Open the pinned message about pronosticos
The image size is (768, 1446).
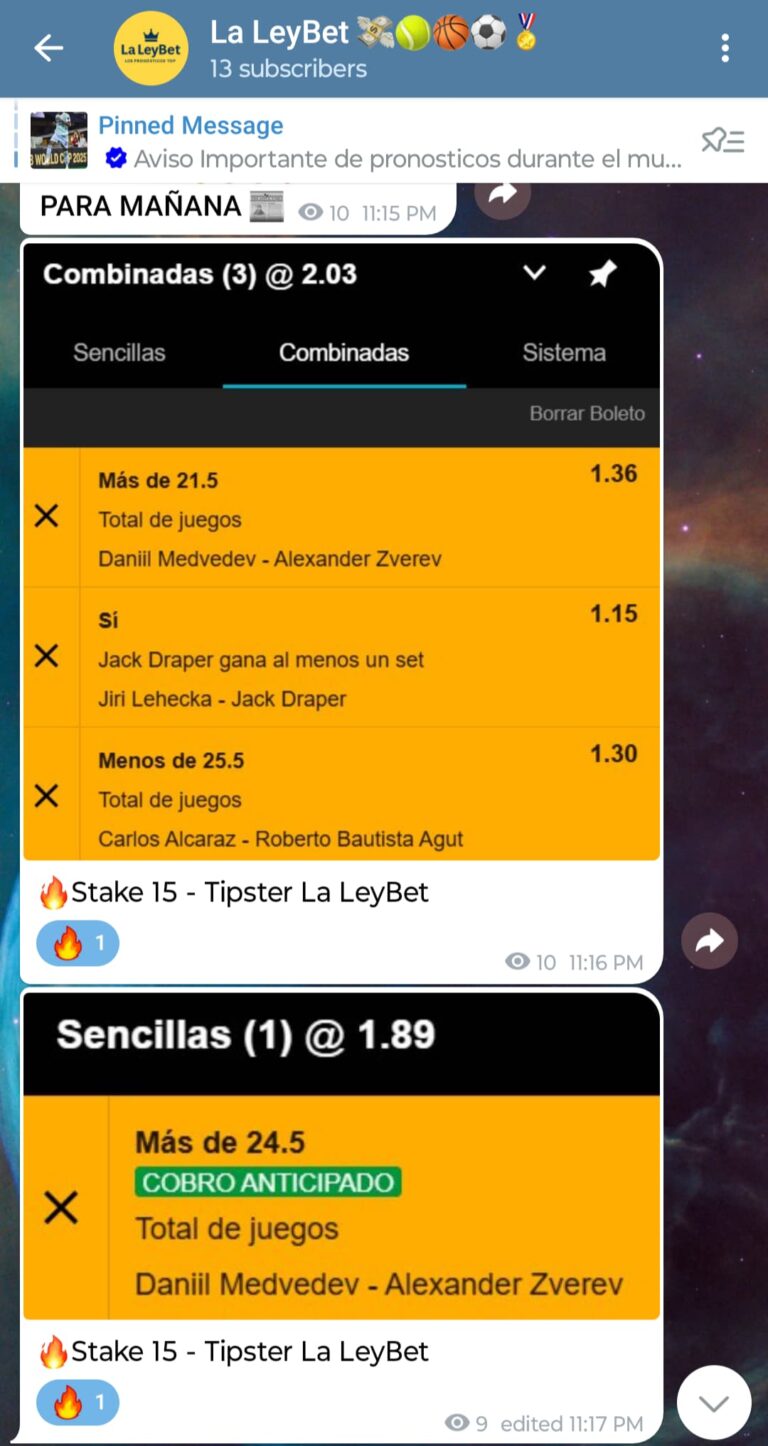click(x=390, y=142)
